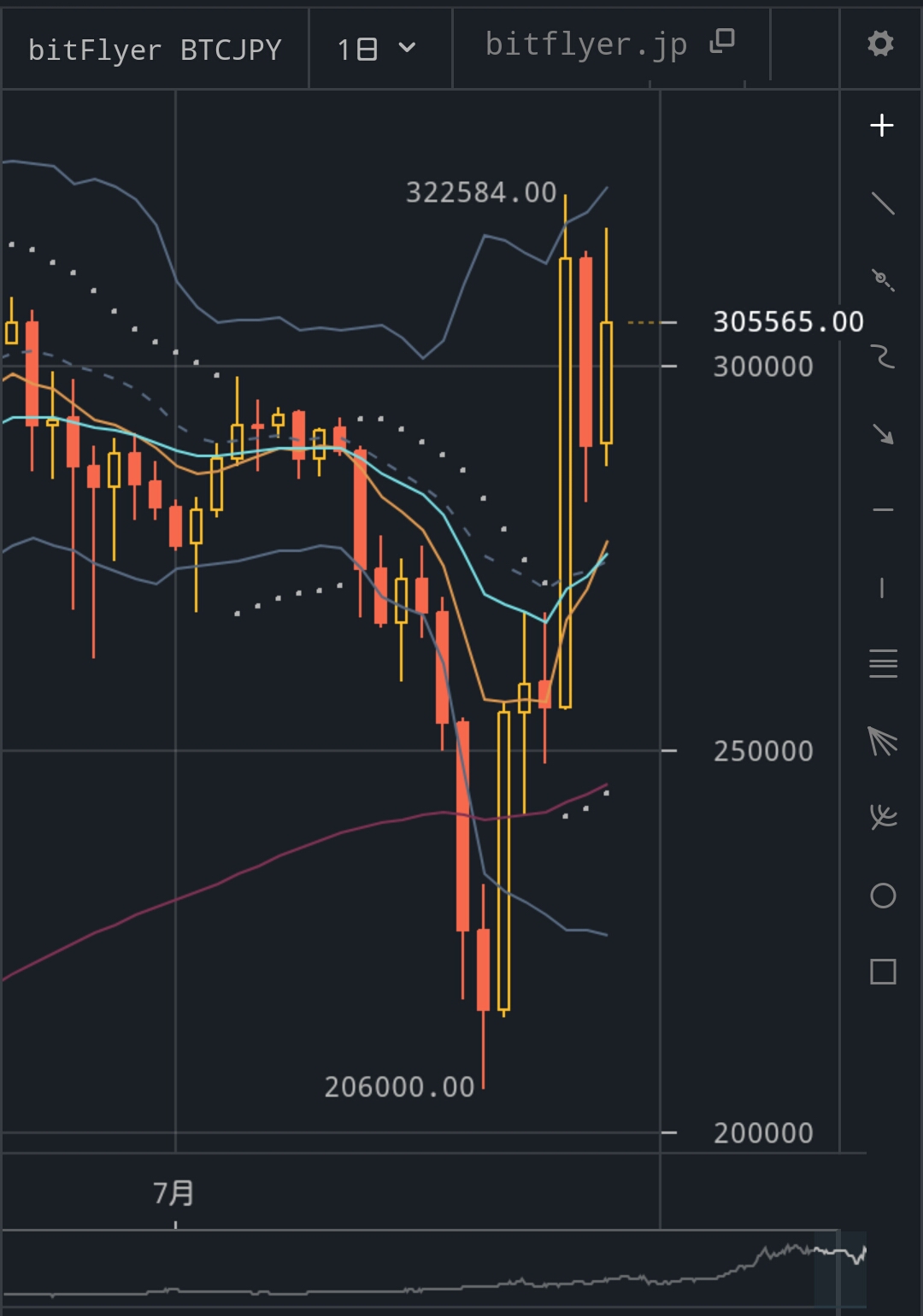Choose the ray line with points tool
The image size is (923, 1316).
(x=883, y=279)
